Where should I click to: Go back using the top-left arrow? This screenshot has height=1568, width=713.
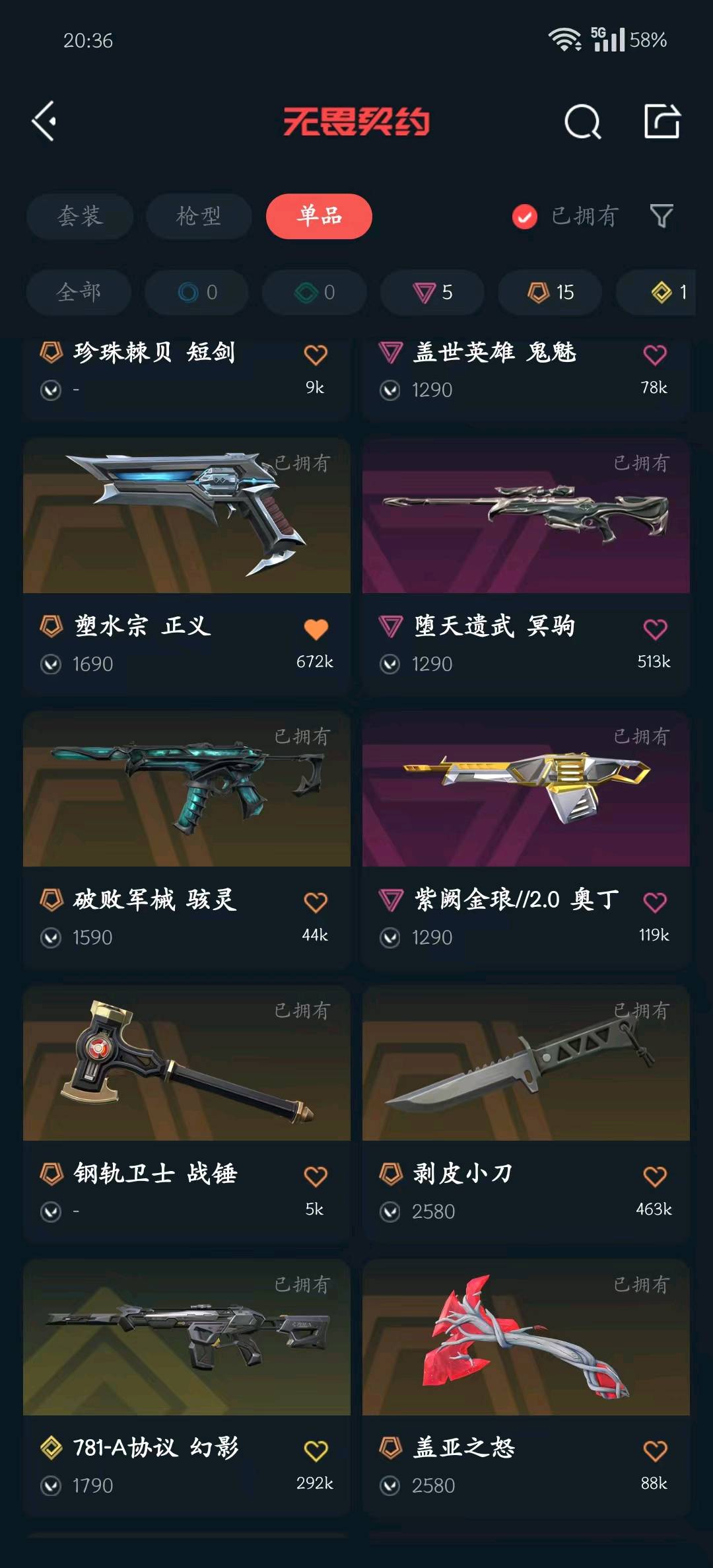[x=44, y=121]
